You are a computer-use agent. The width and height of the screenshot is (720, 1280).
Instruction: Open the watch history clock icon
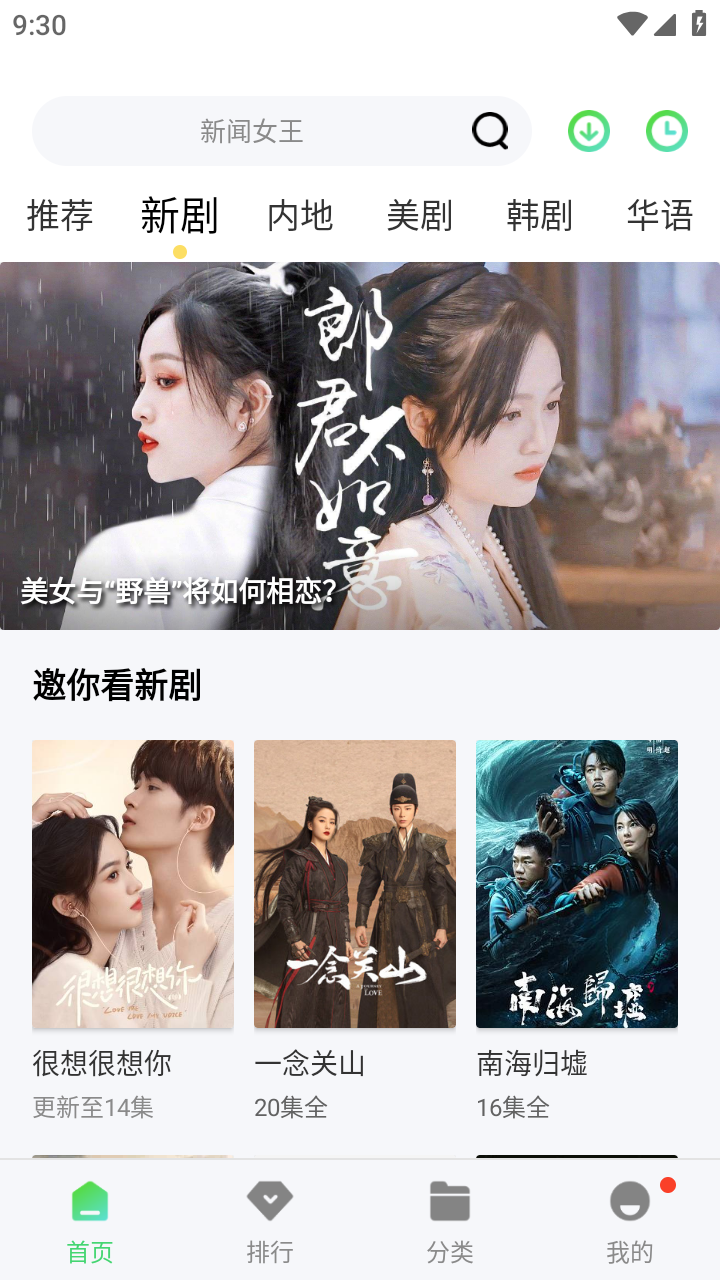click(666, 130)
